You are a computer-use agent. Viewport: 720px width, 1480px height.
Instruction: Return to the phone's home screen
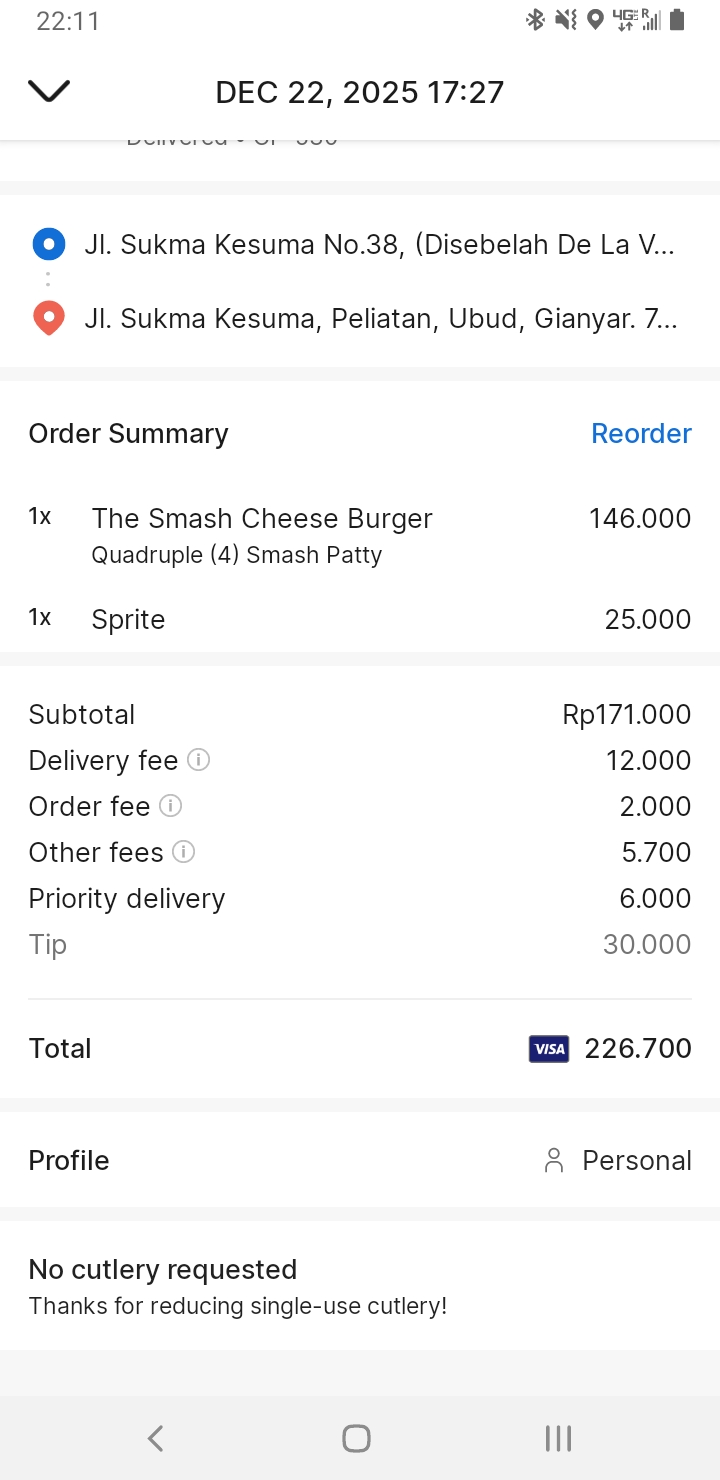point(356,1438)
